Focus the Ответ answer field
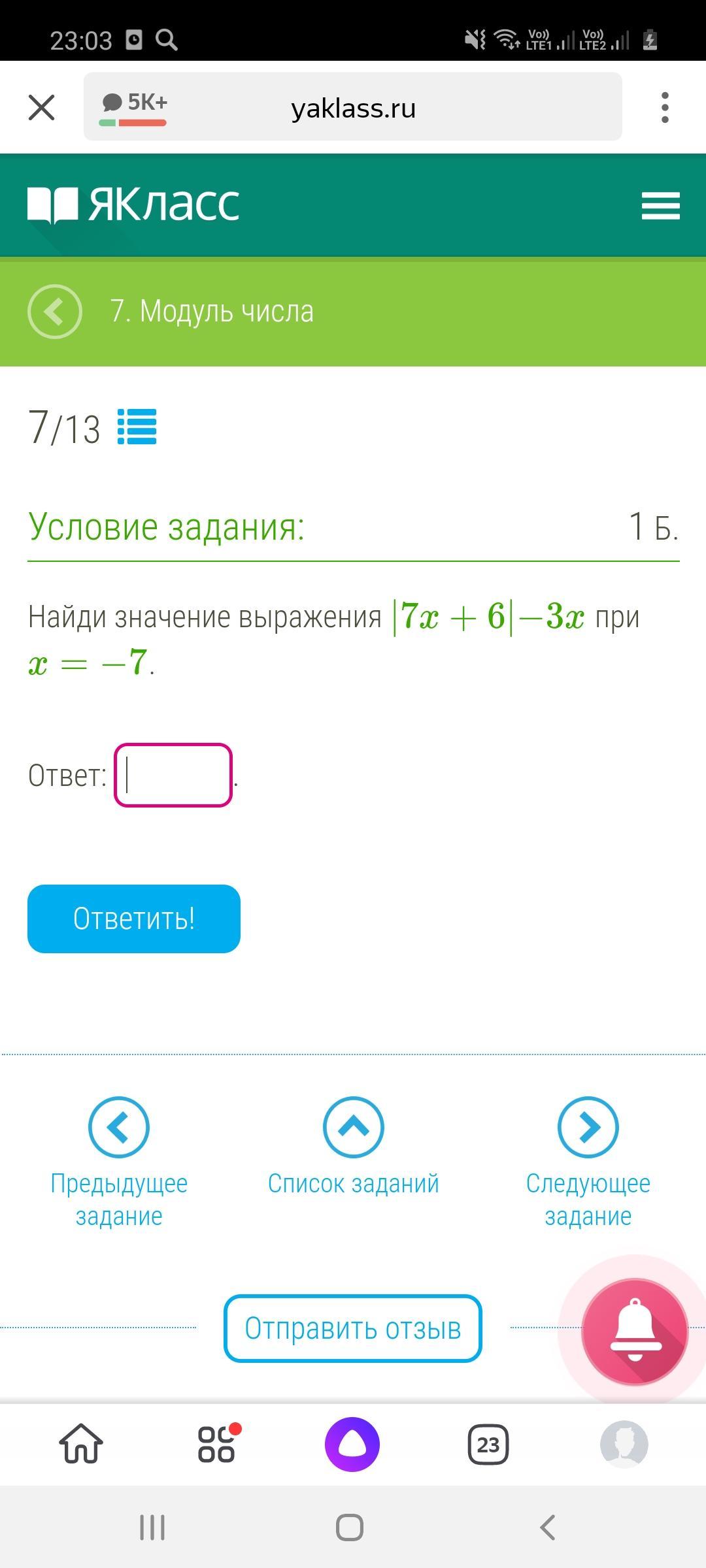 pyautogui.click(x=173, y=775)
